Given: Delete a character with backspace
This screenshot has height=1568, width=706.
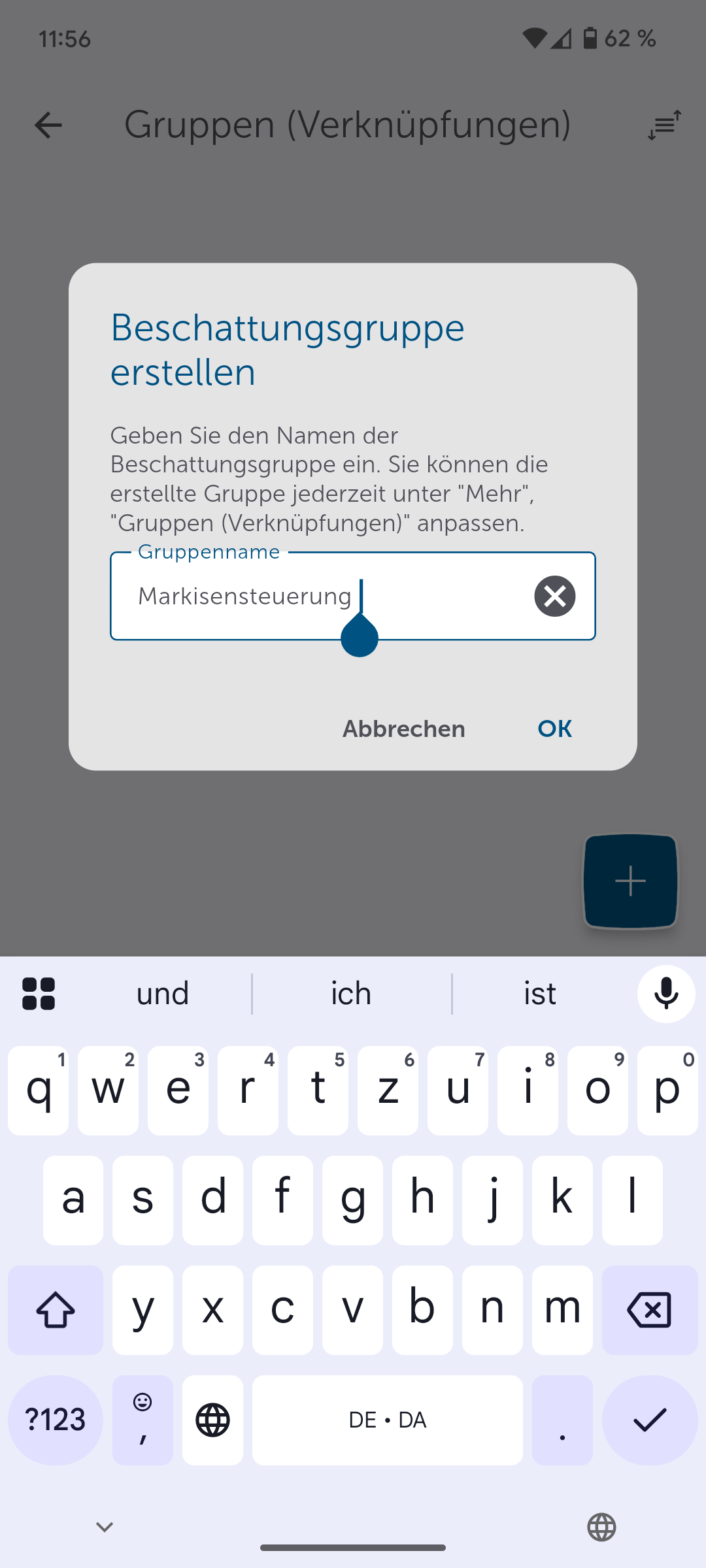Looking at the screenshot, I should tap(649, 1310).
